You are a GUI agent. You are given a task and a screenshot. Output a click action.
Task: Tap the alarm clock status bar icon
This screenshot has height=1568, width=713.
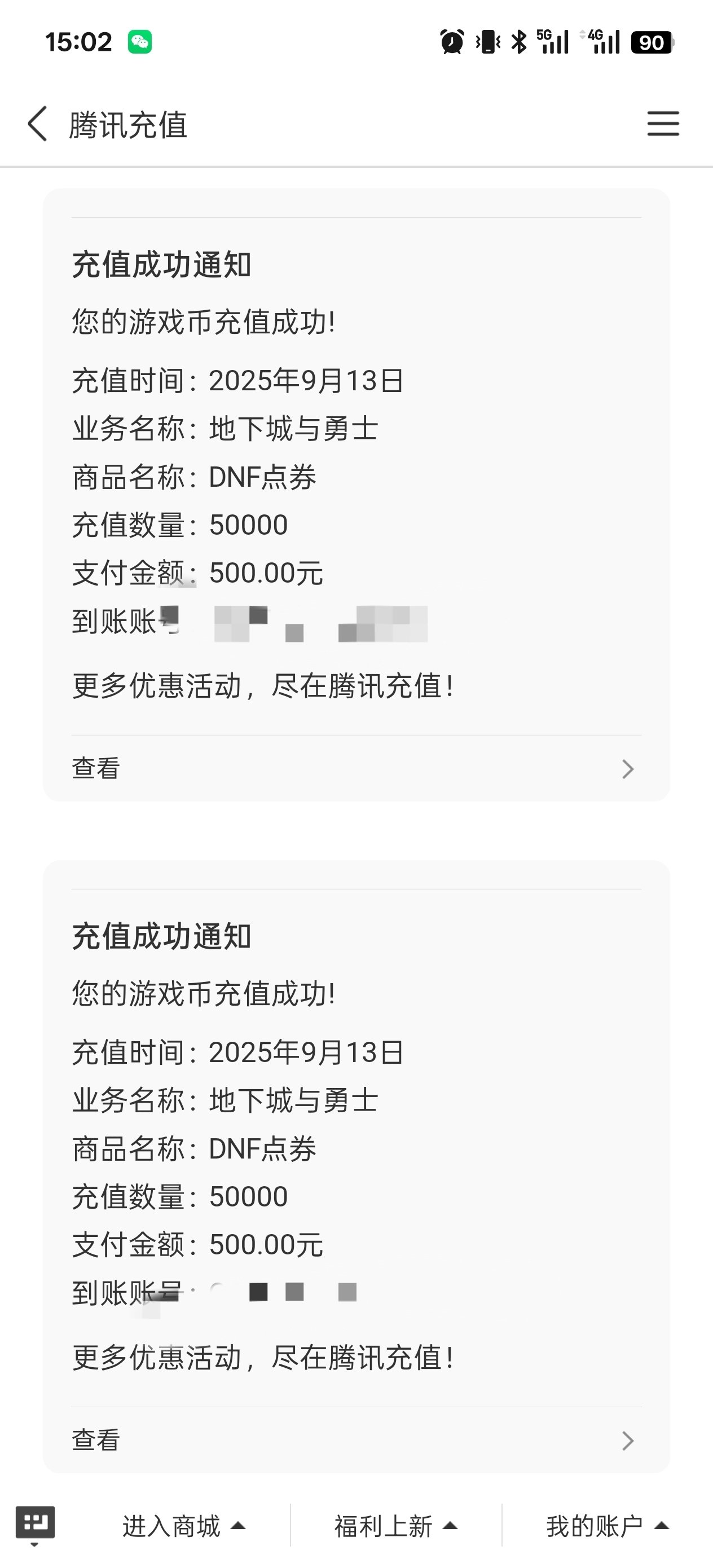coord(451,41)
